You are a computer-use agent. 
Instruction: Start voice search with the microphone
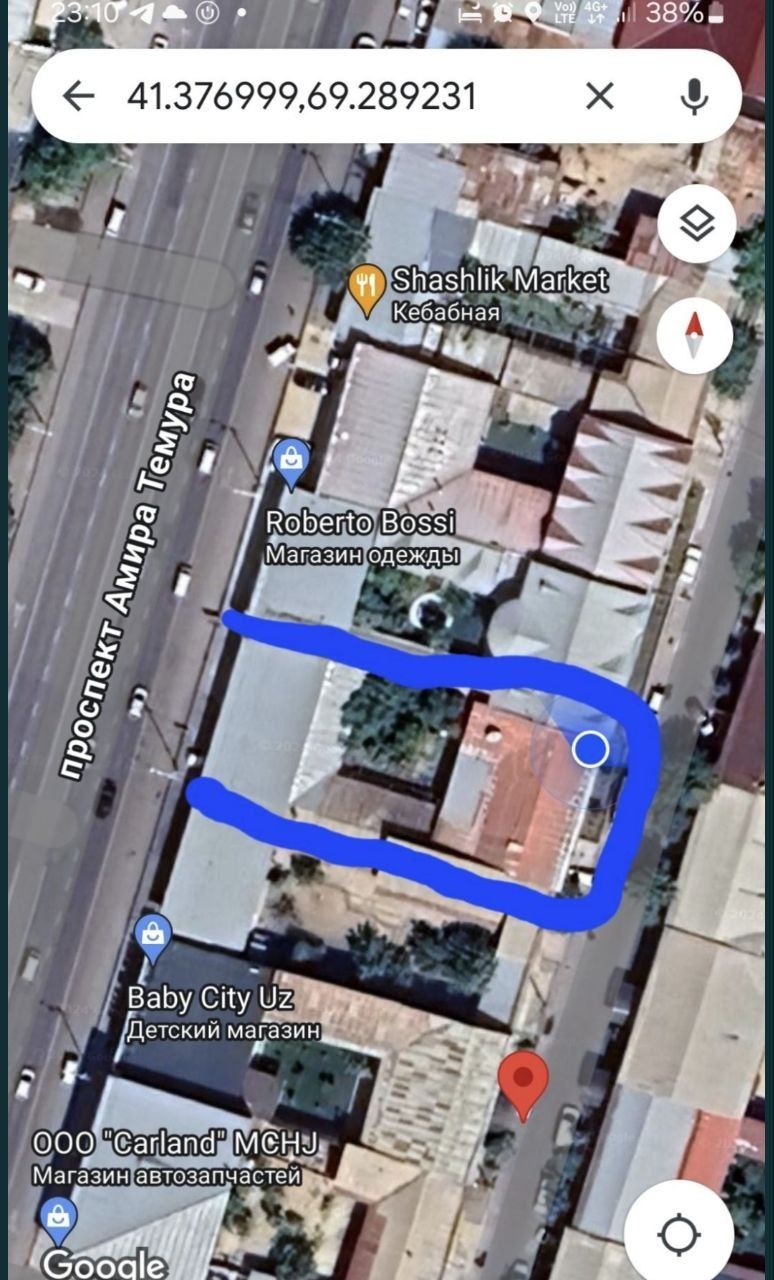click(693, 96)
